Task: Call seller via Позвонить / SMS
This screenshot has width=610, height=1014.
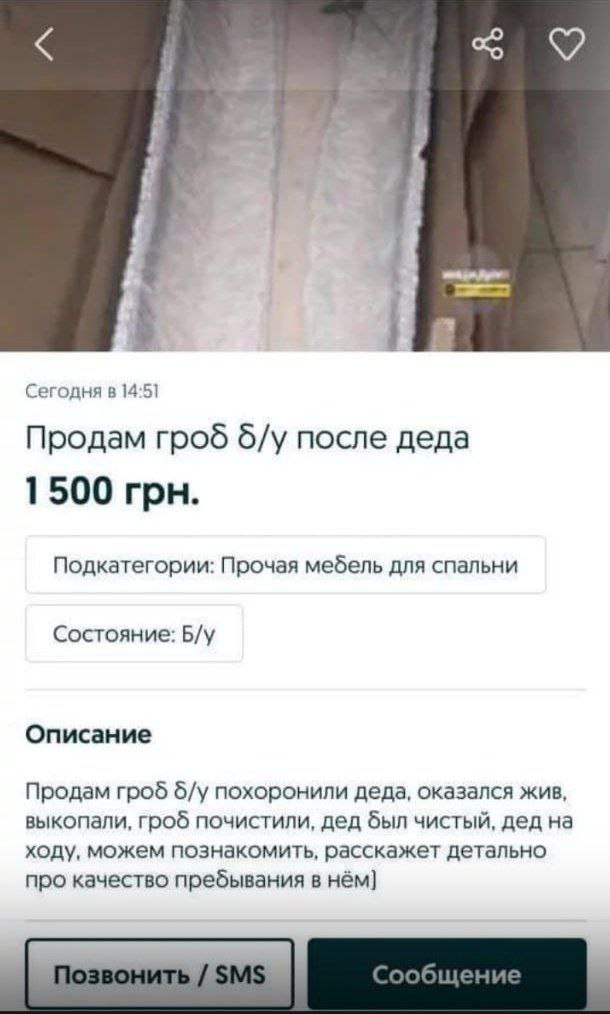Action: coord(160,974)
